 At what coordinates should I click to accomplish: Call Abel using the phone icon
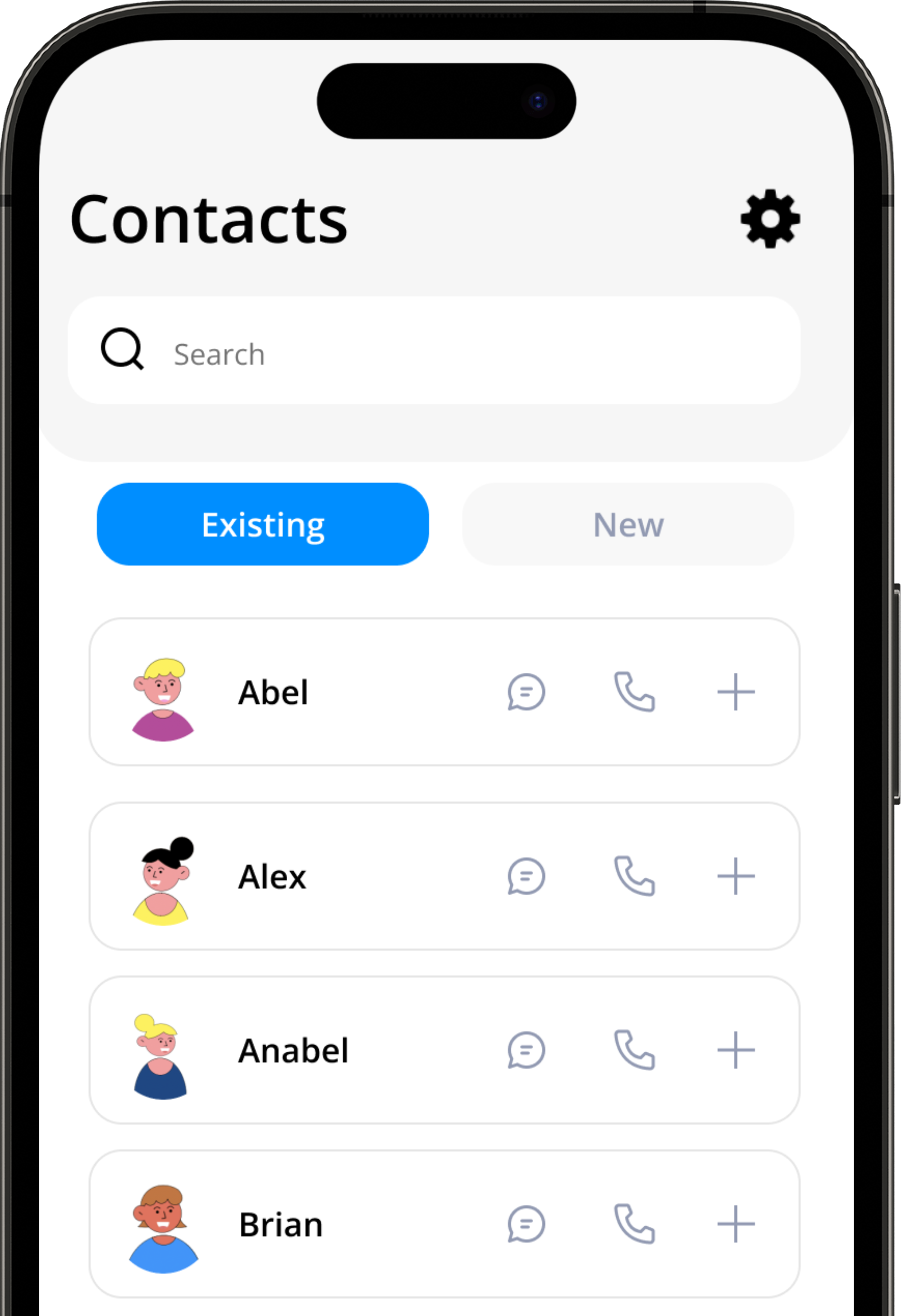[x=634, y=692]
